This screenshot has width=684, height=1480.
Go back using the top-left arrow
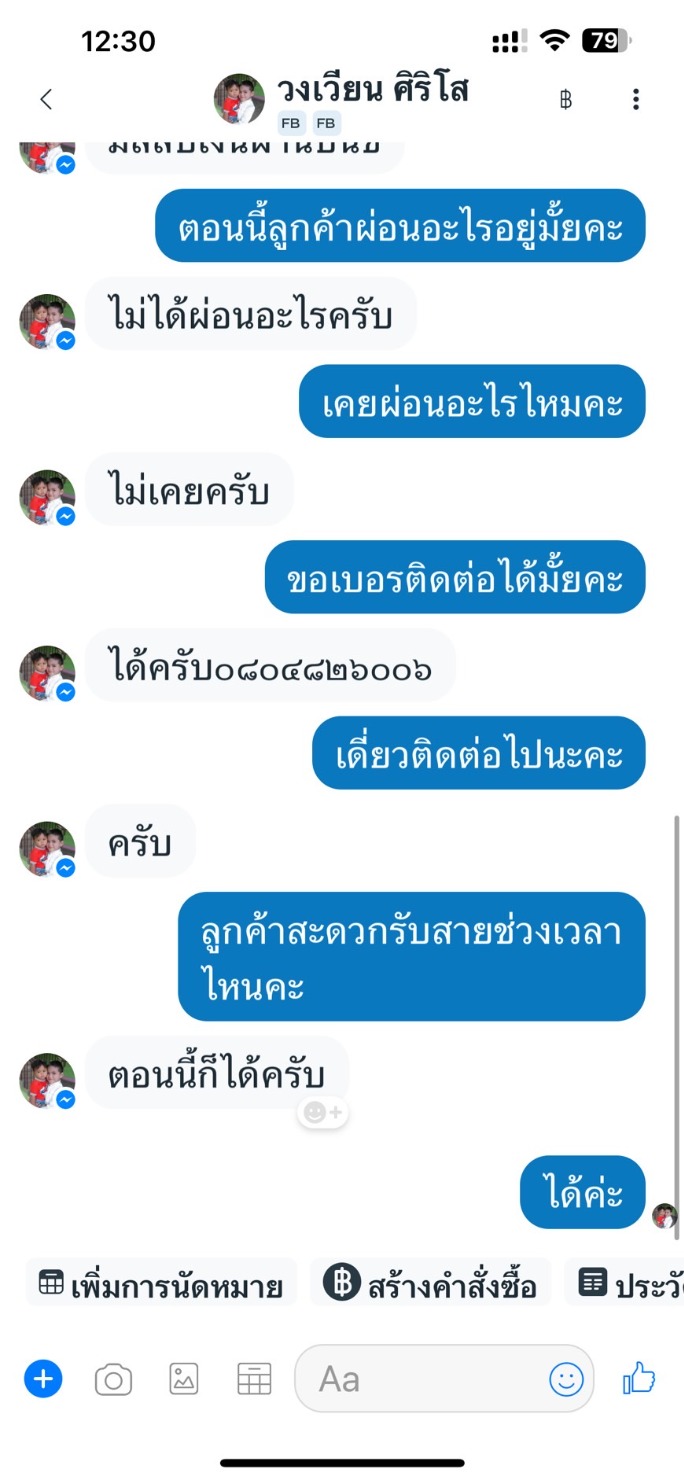(x=45, y=99)
